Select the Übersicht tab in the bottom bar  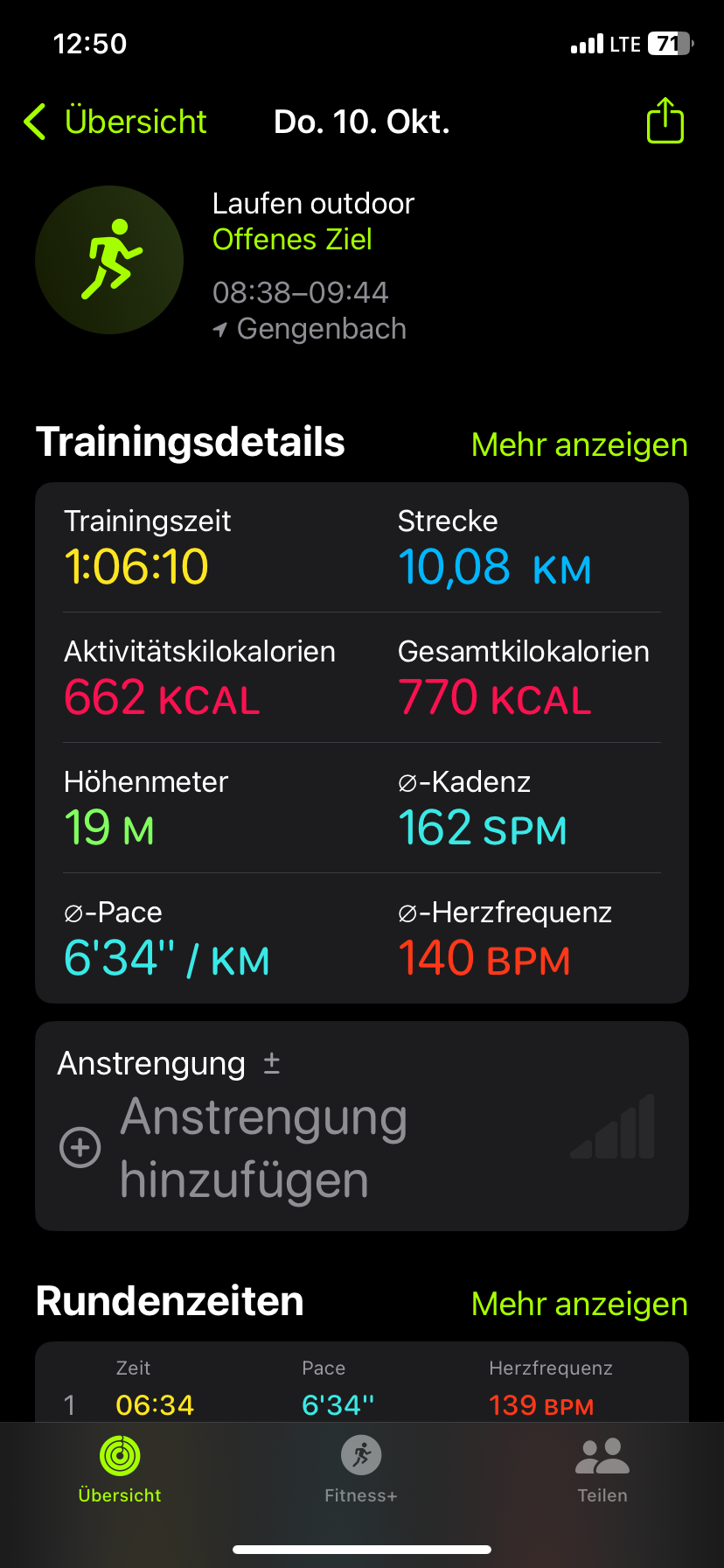pos(120,1470)
